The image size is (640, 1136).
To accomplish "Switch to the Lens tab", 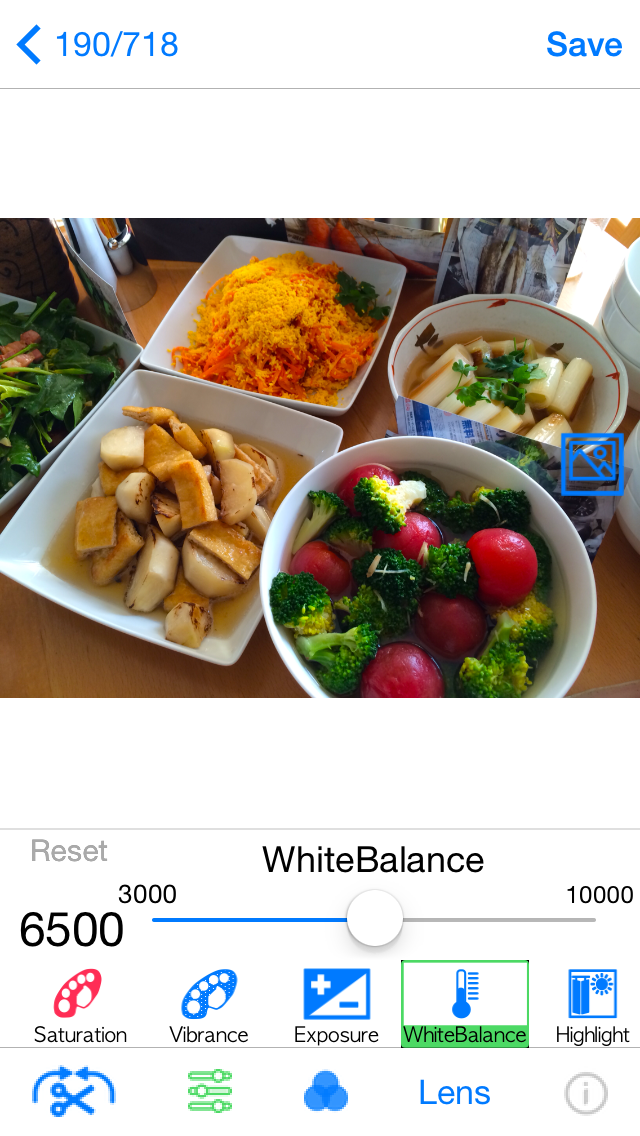I will [454, 1093].
